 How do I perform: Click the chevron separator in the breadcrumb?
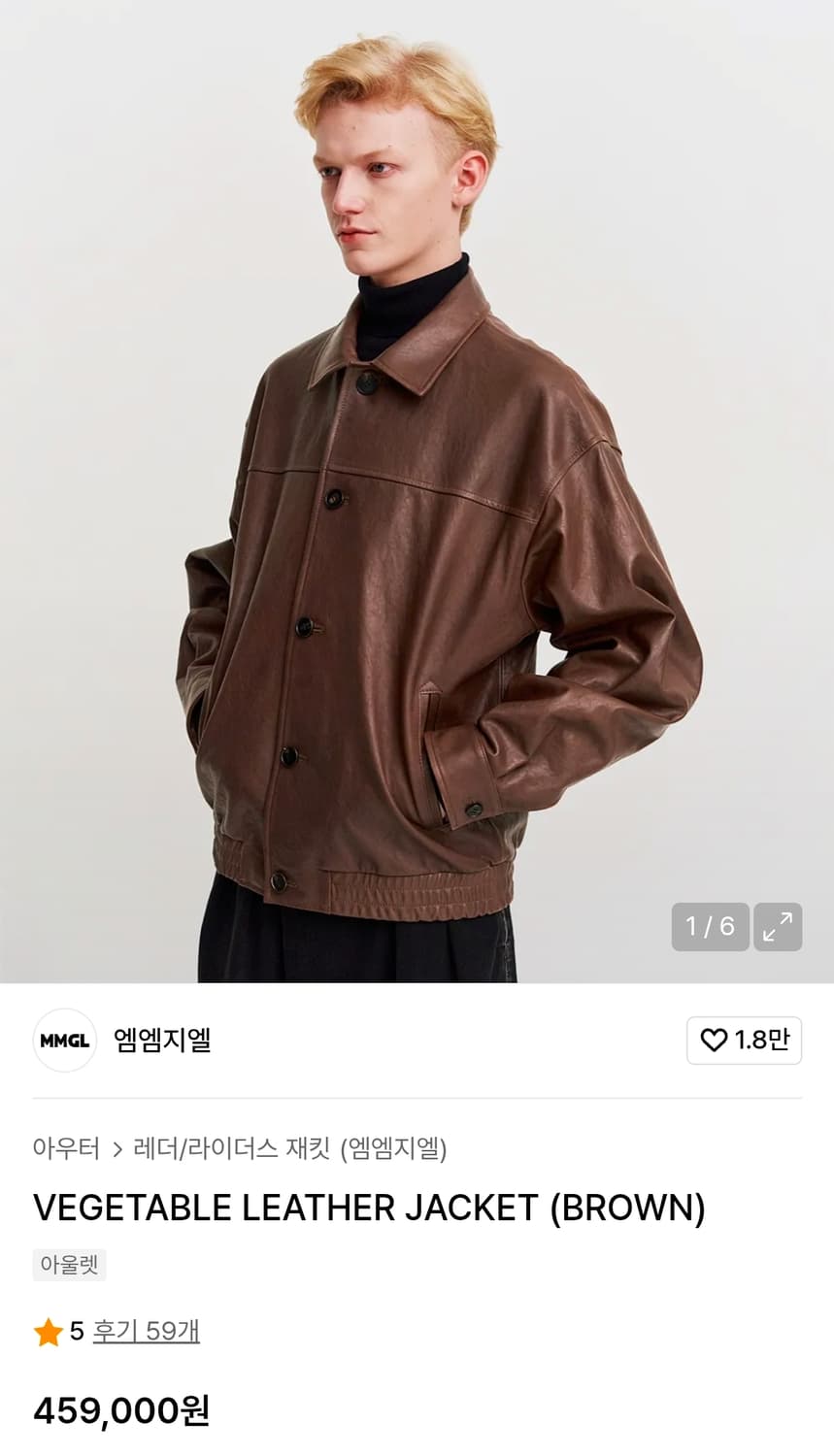point(119,1147)
